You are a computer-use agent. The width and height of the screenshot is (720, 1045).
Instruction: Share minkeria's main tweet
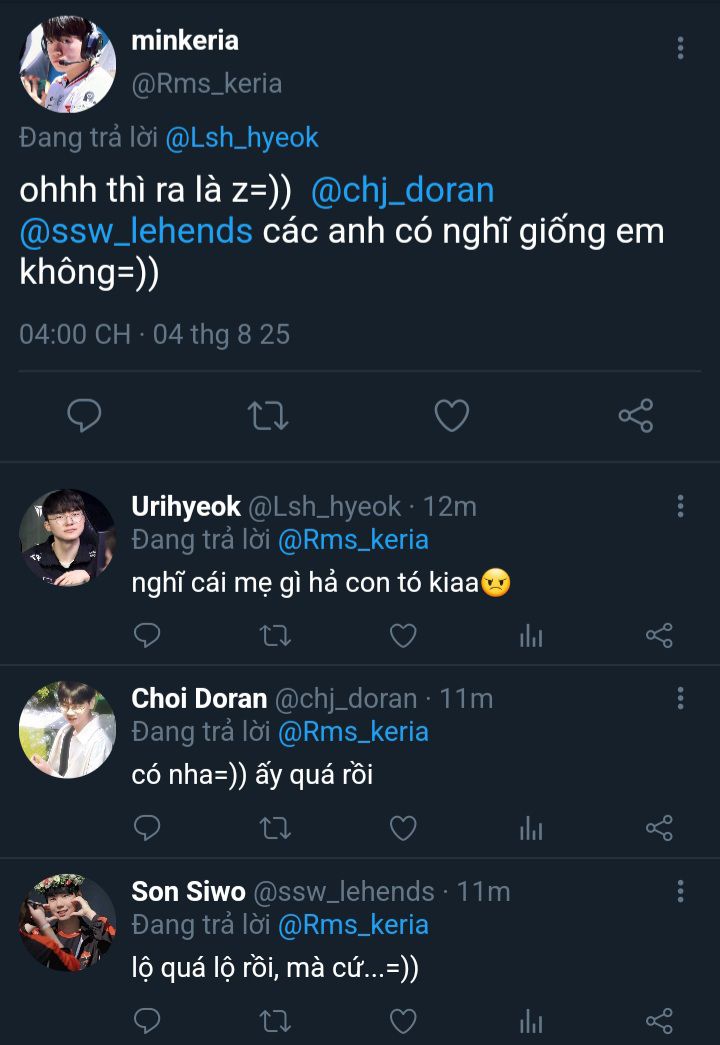[636, 415]
